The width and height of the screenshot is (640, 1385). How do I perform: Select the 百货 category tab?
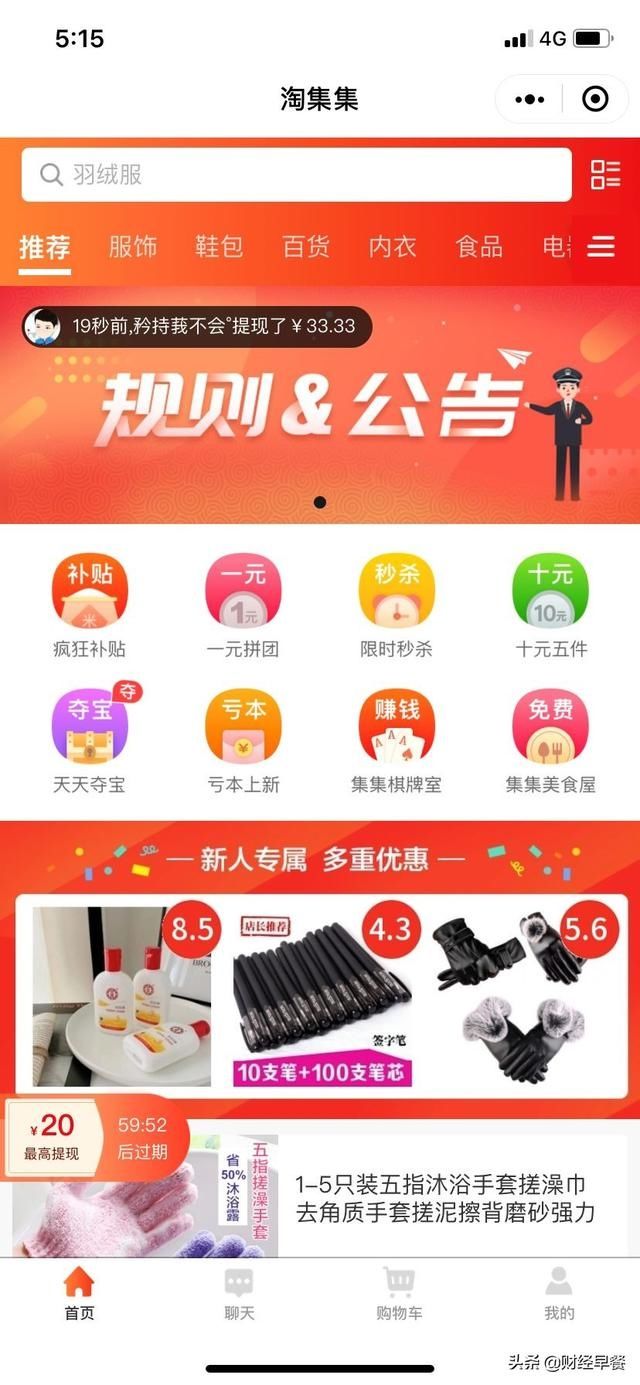(x=306, y=246)
